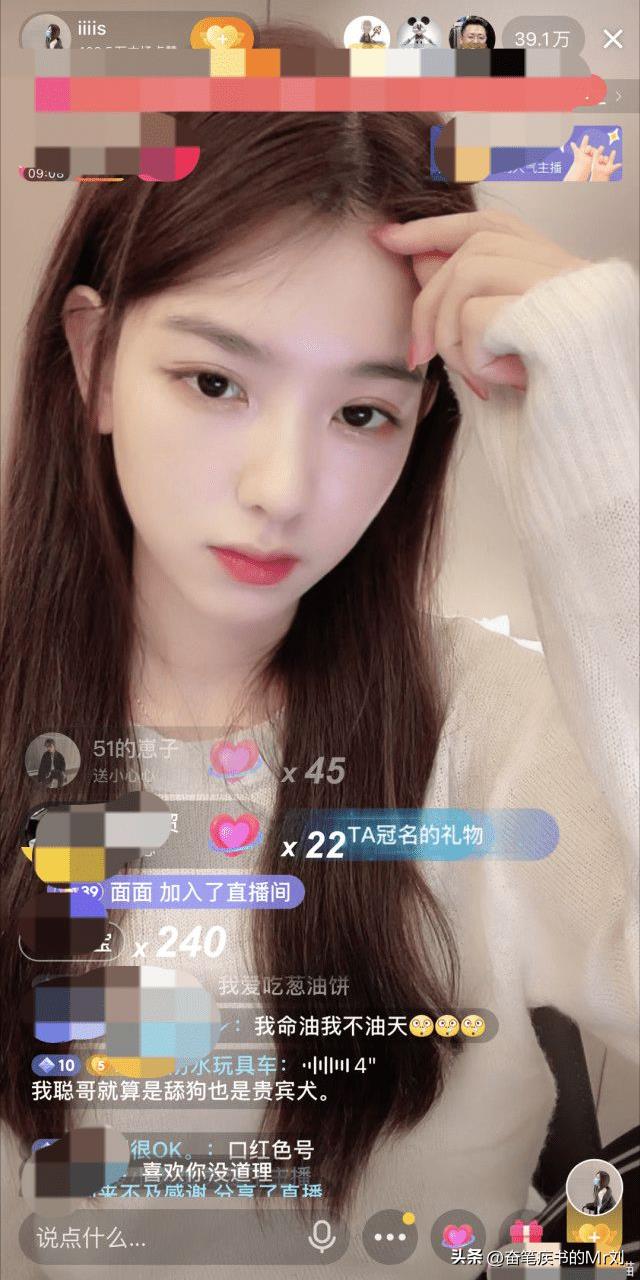The image size is (640, 1280).
Task: Close the live stream
Action: (612, 39)
